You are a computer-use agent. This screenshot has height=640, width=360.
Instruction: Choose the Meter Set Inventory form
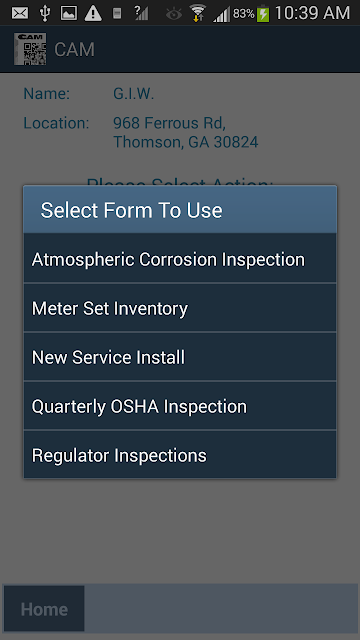pos(180,308)
